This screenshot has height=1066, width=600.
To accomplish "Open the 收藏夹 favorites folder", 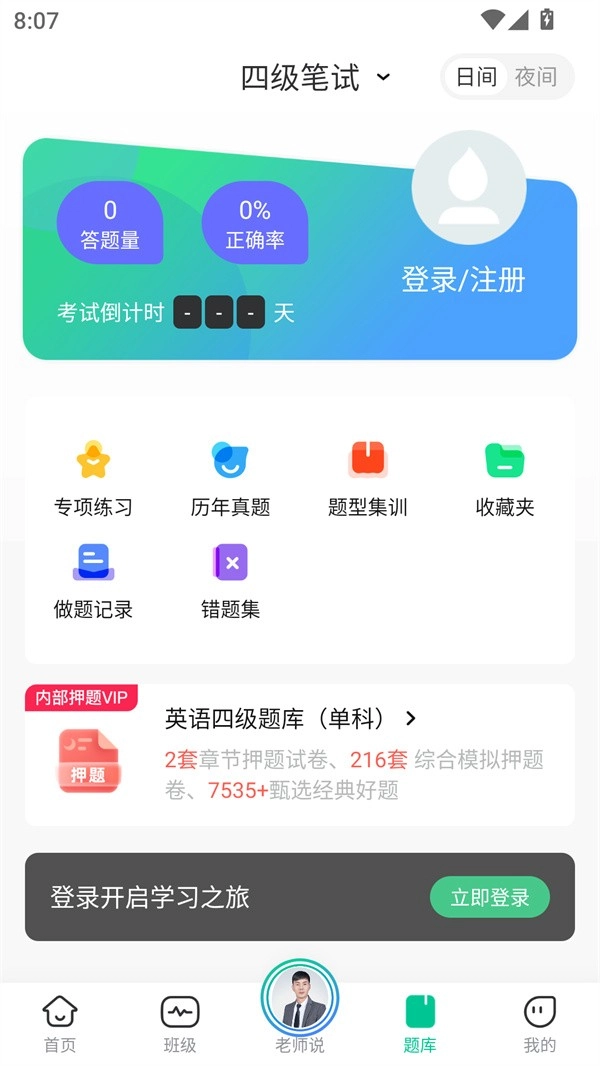I will click(505, 479).
